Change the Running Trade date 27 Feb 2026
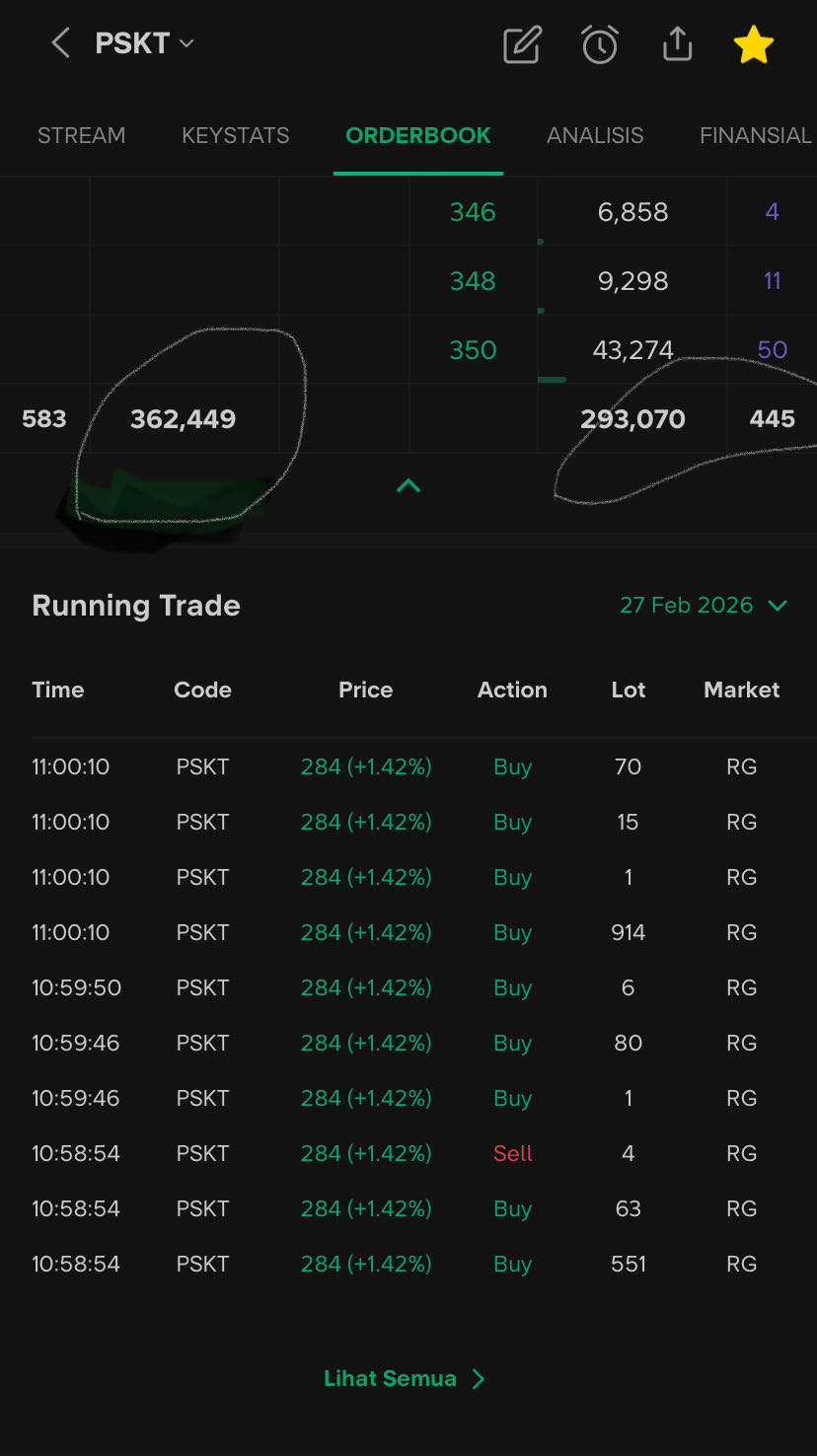Image resolution: width=817 pixels, height=1456 pixels. pyautogui.click(x=703, y=606)
